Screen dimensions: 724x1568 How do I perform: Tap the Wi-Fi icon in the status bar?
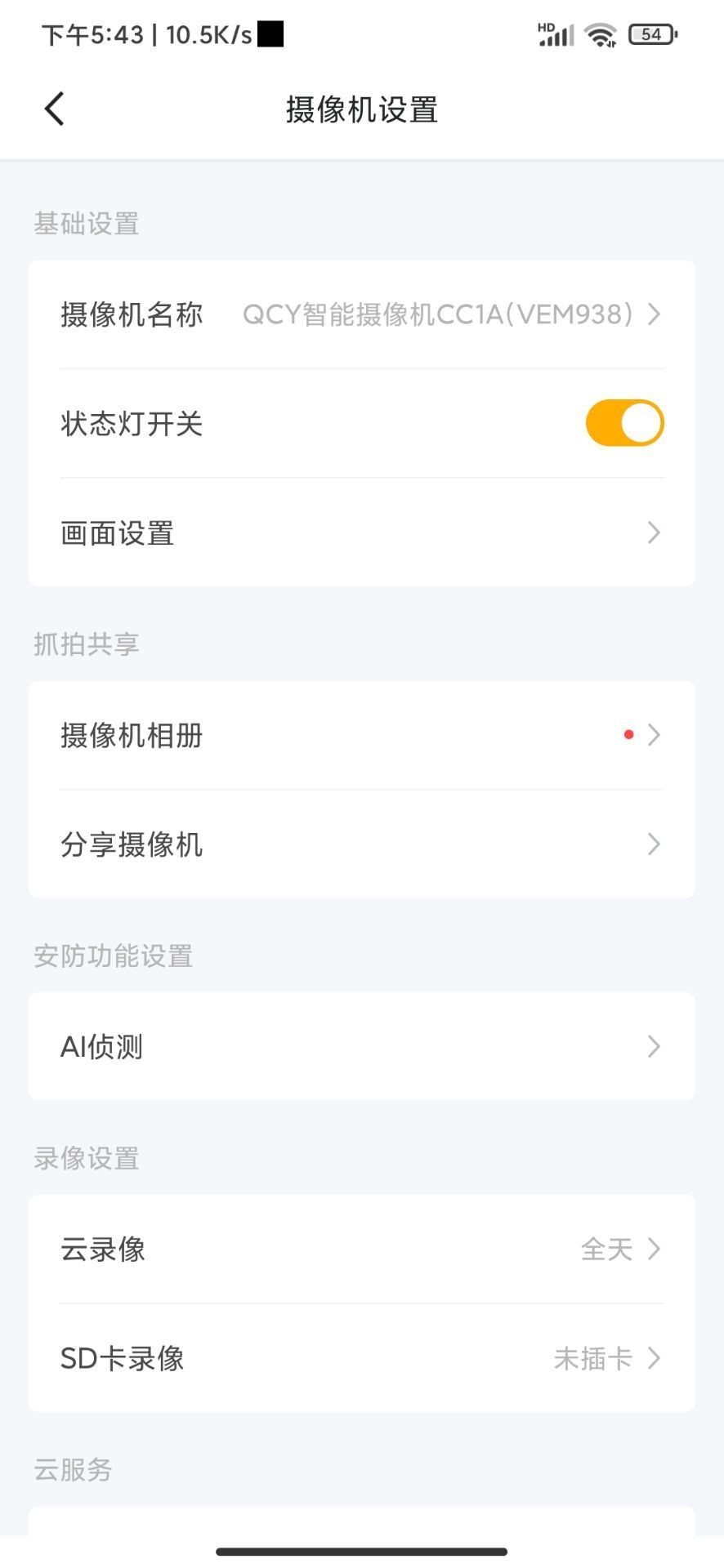pyautogui.click(x=601, y=33)
